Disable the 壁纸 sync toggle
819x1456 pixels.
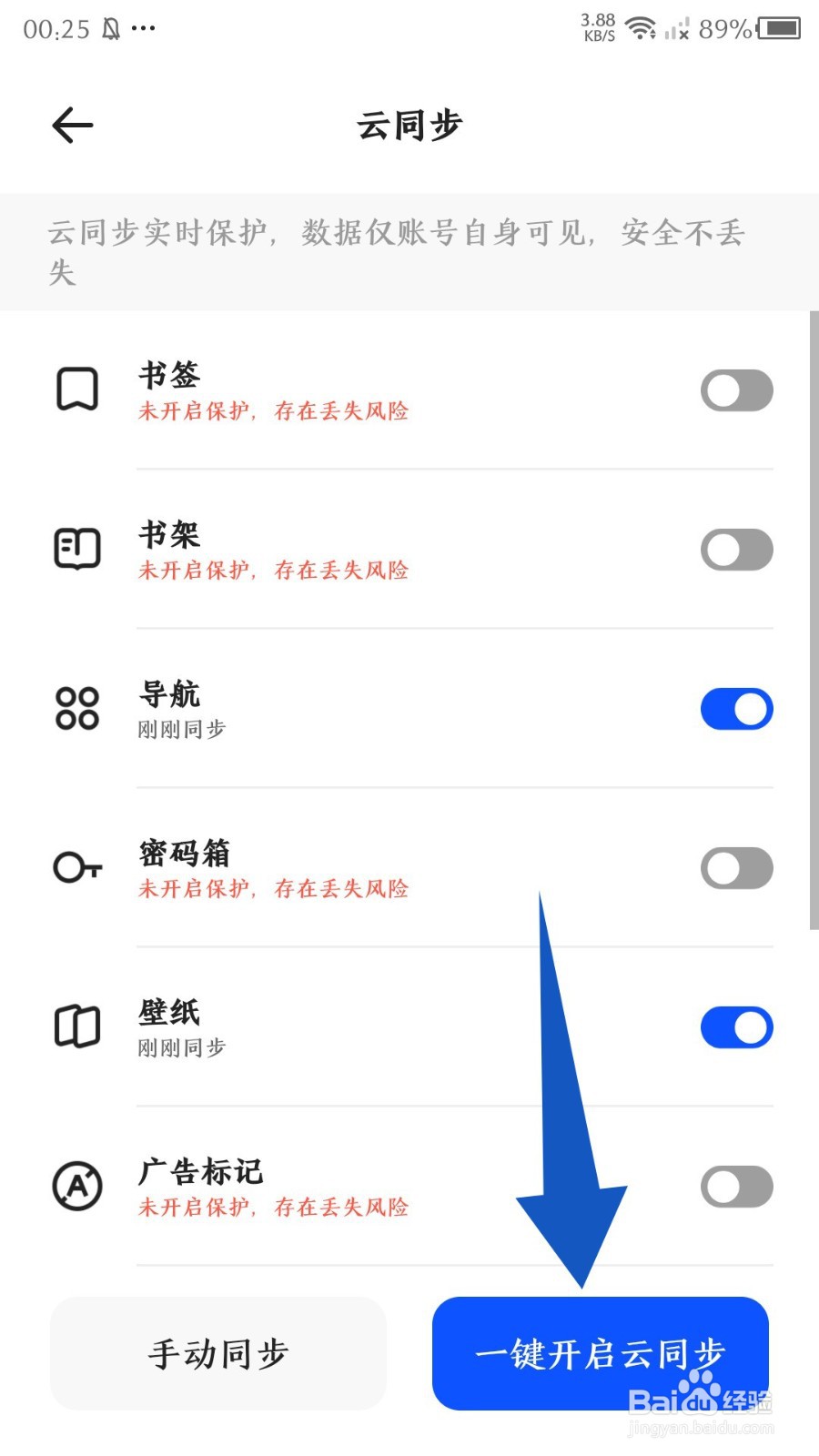736,1026
